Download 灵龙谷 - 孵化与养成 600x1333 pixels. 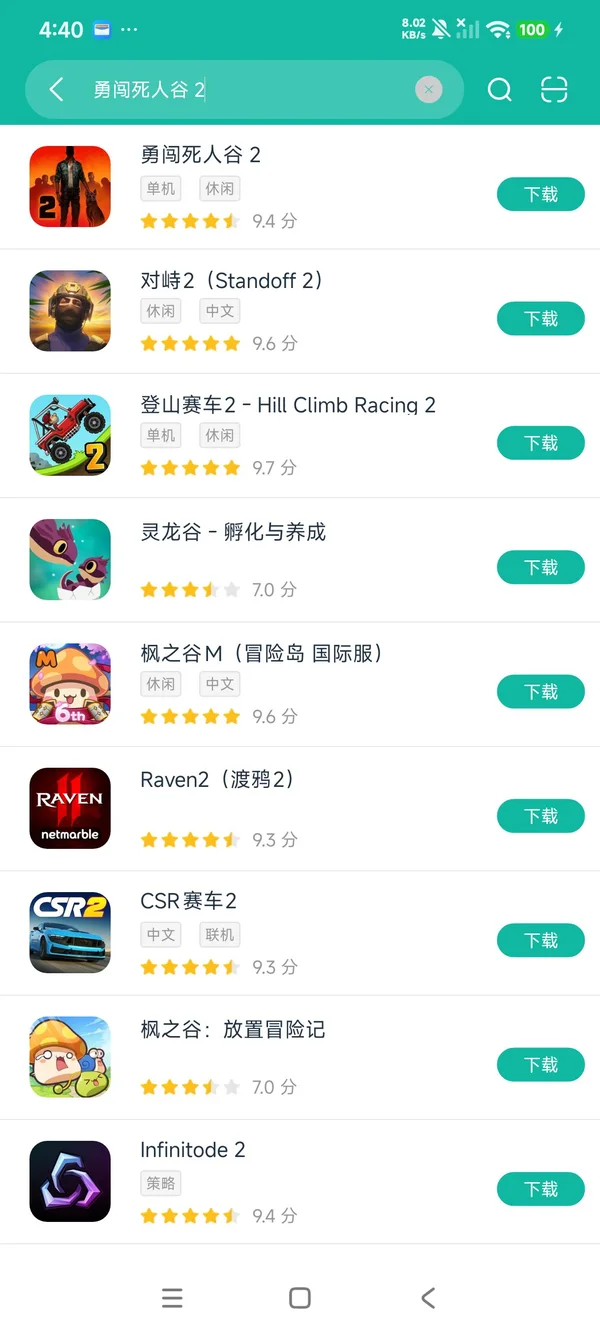pyautogui.click(x=540, y=567)
